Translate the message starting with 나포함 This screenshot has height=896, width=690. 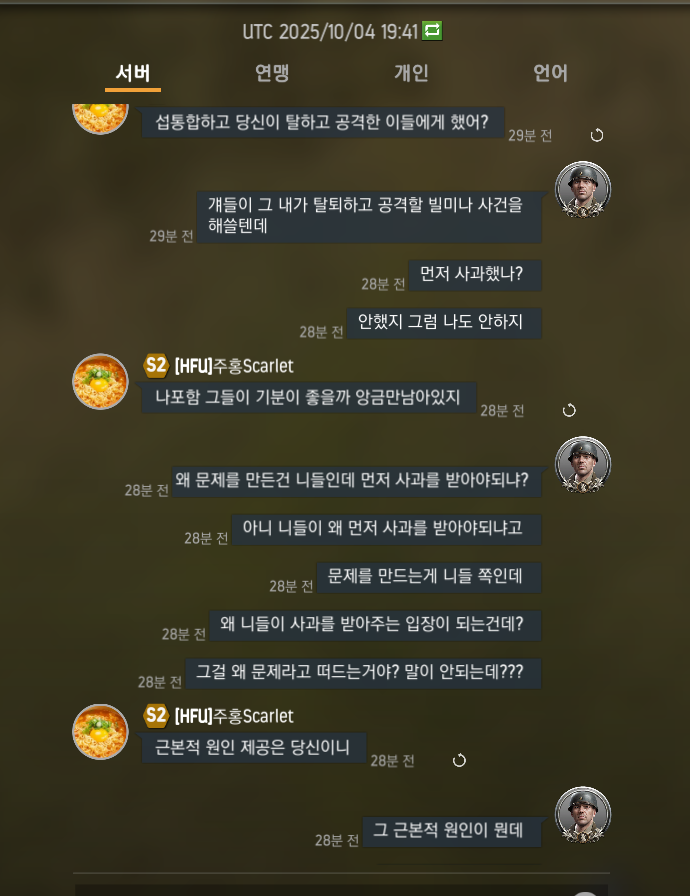(x=569, y=410)
